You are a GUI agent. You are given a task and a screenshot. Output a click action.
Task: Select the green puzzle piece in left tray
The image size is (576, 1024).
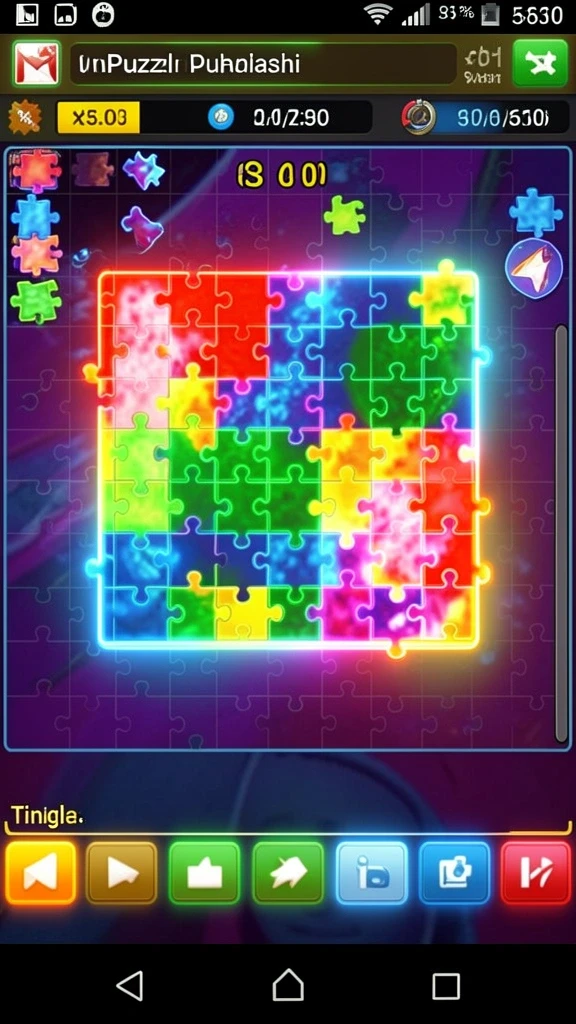tap(36, 300)
